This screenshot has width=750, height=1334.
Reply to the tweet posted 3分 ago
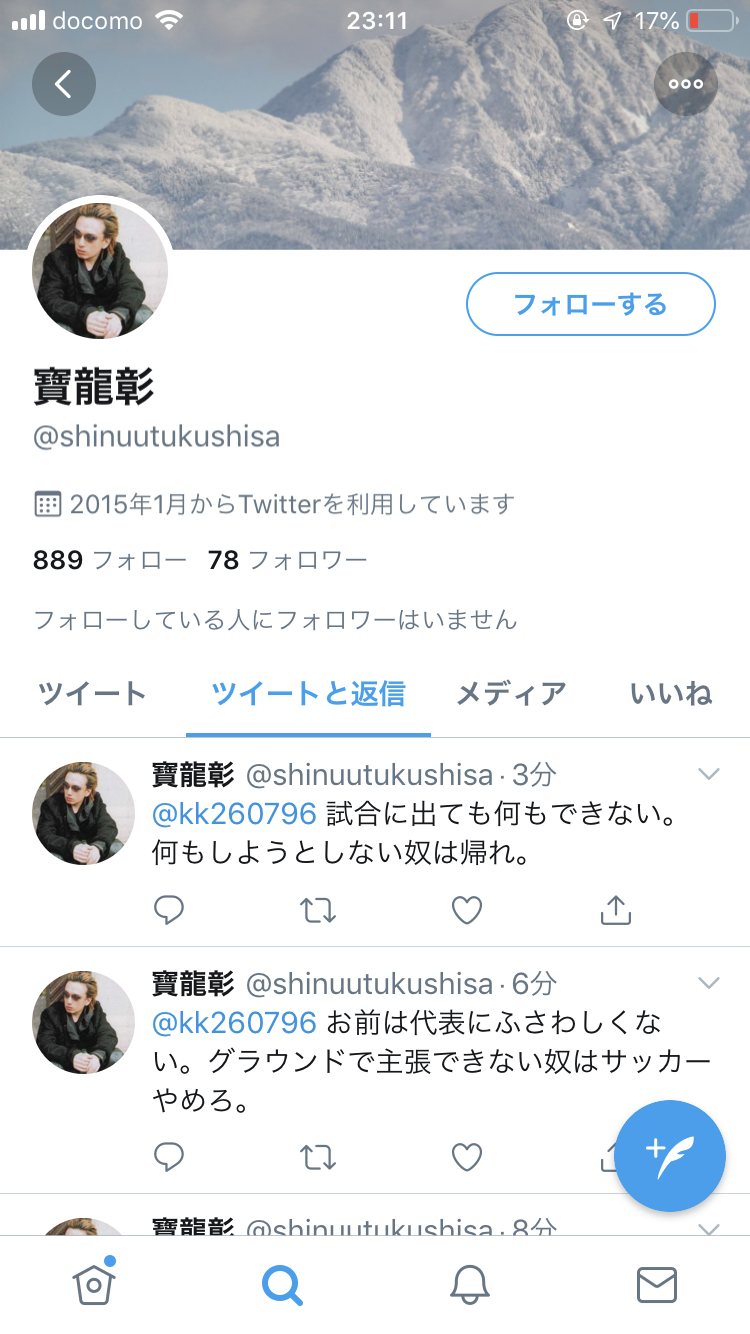pos(169,910)
